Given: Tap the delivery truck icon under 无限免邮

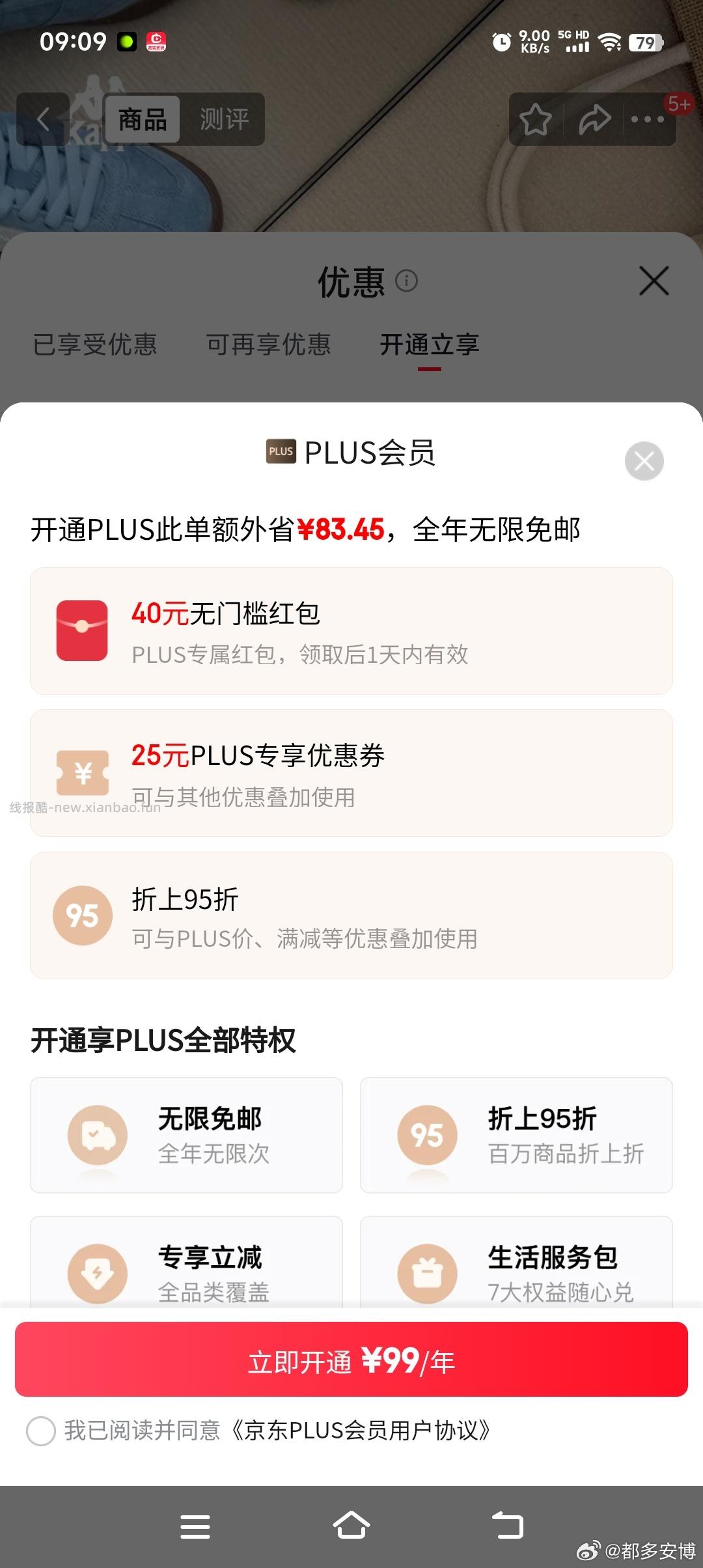Looking at the screenshot, I should (96, 1135).
